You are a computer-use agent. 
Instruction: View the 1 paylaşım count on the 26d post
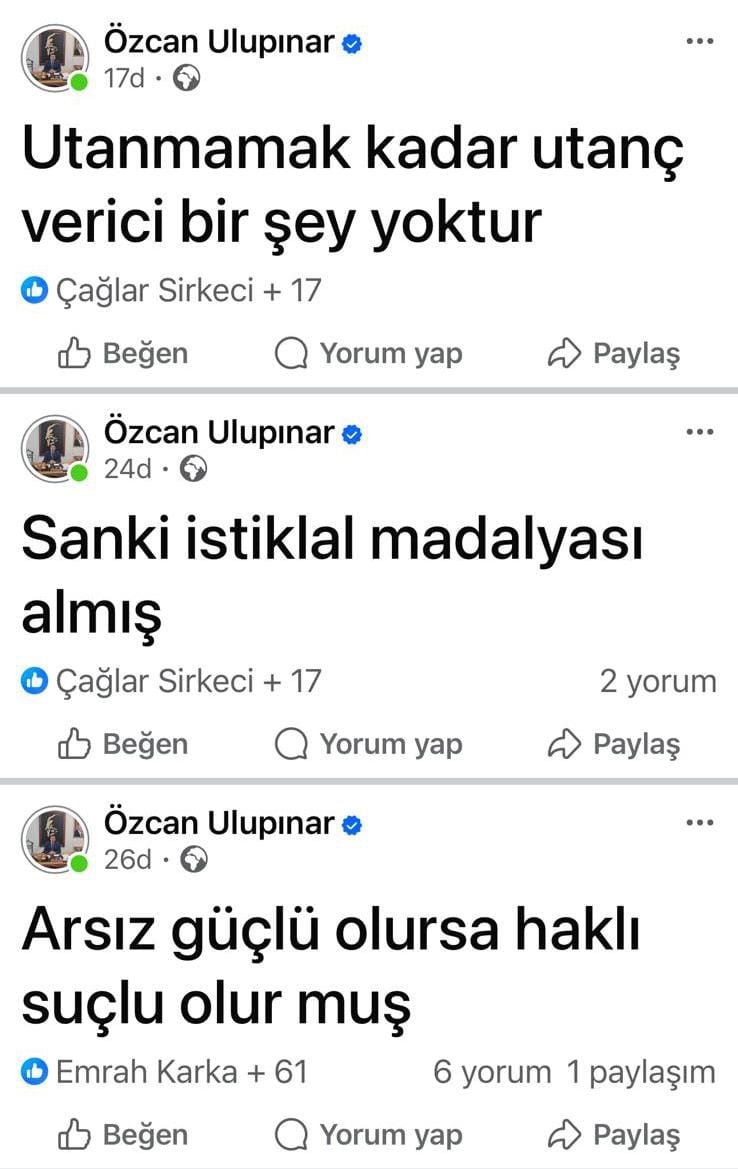click(641, 1073)
